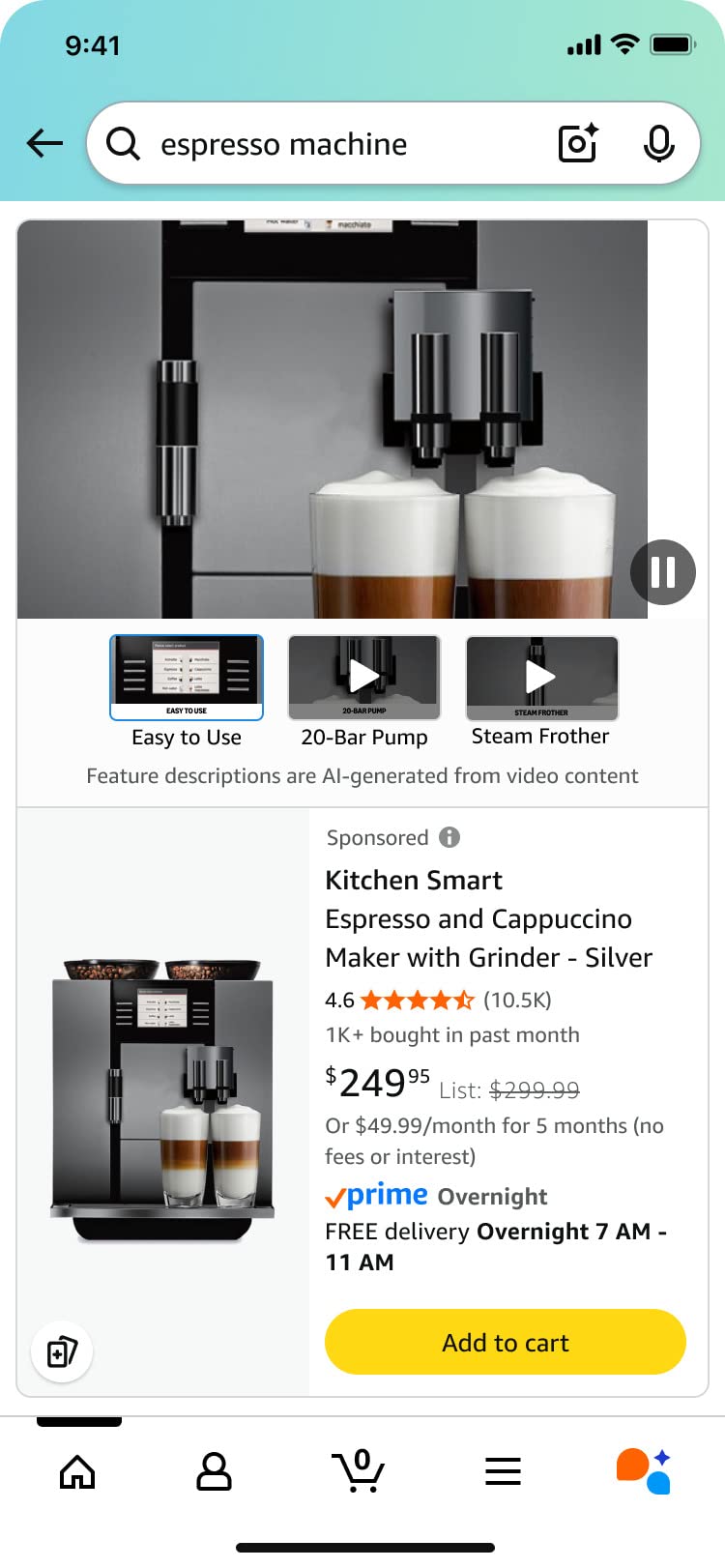725x1568 pixels.
Task: Go to the Home screen
Action: point(77,1470)
